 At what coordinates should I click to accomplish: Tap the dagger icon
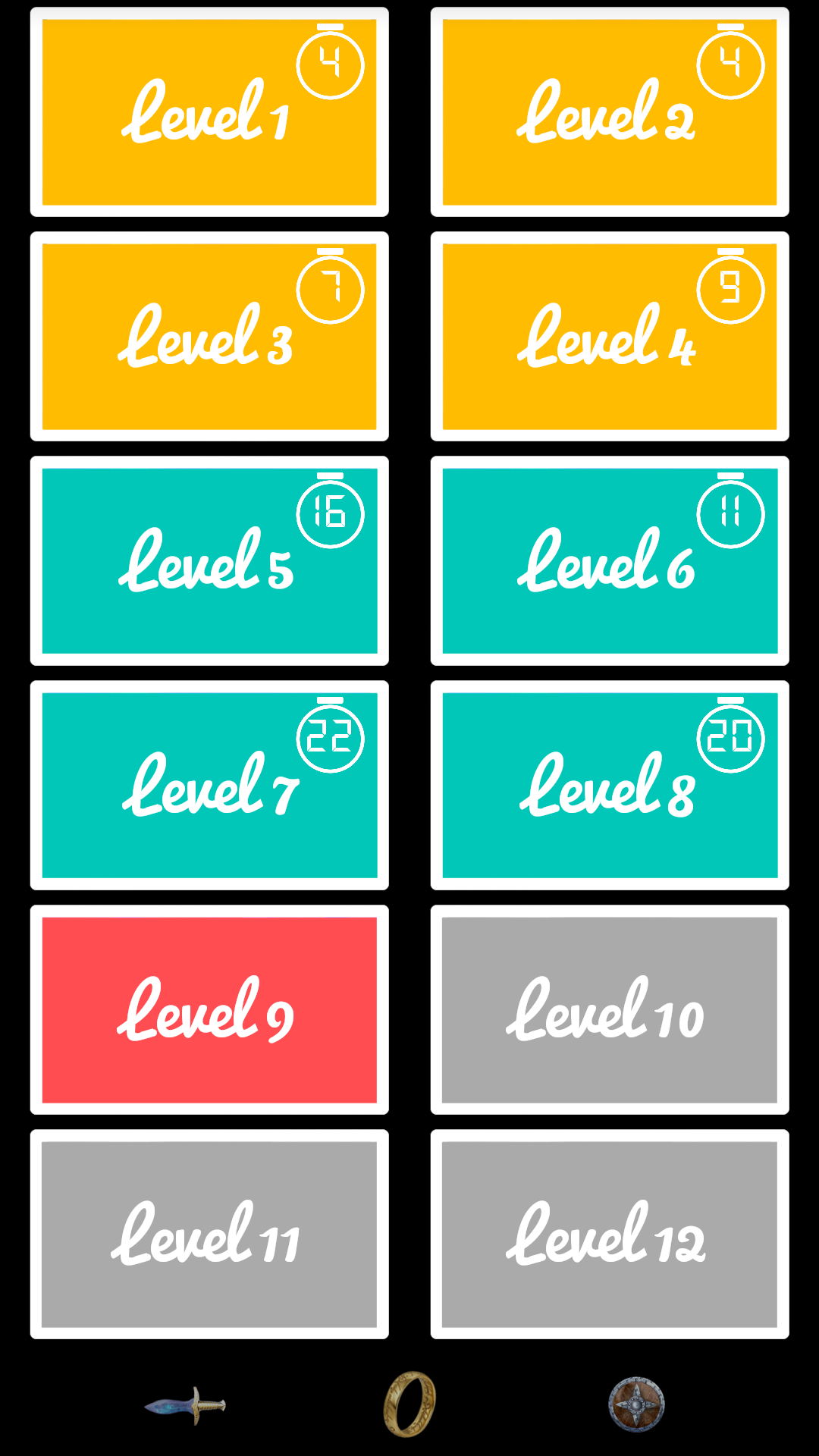[x=186, y=1406]
